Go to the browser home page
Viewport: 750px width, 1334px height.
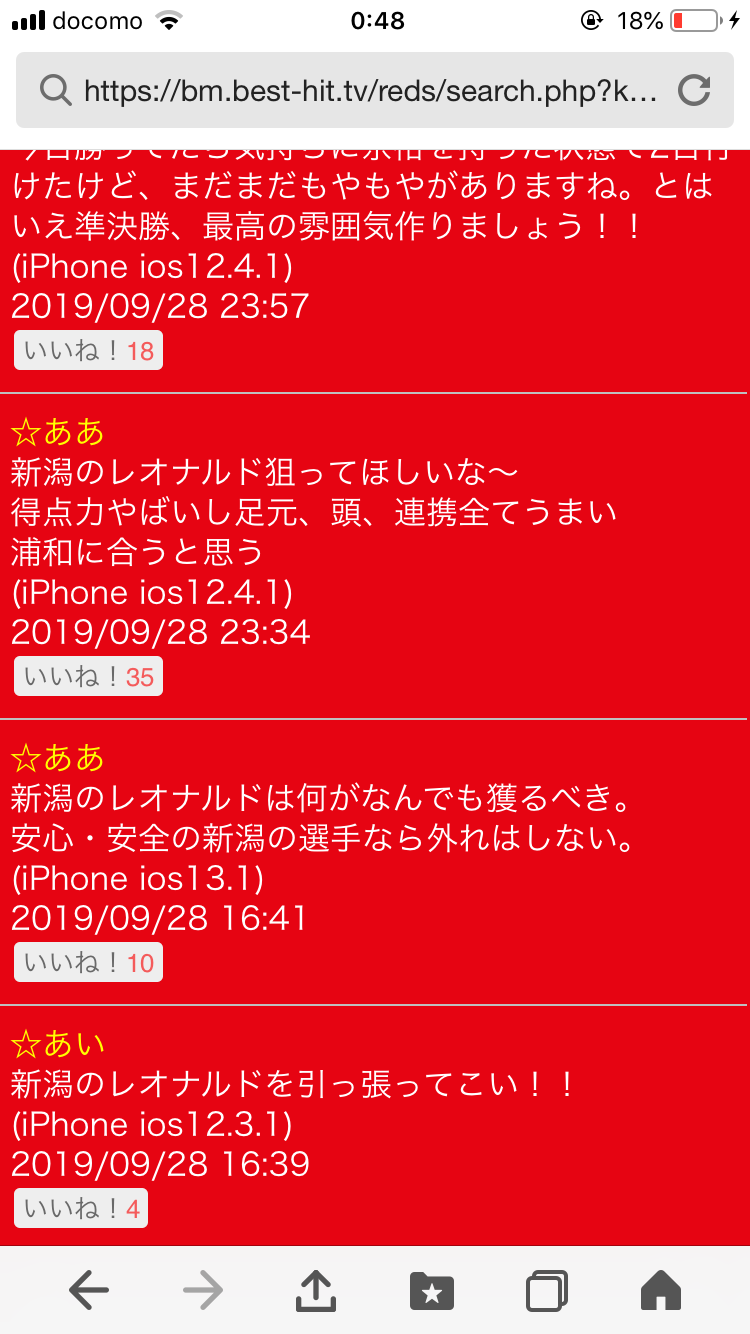click(660, 1291)
